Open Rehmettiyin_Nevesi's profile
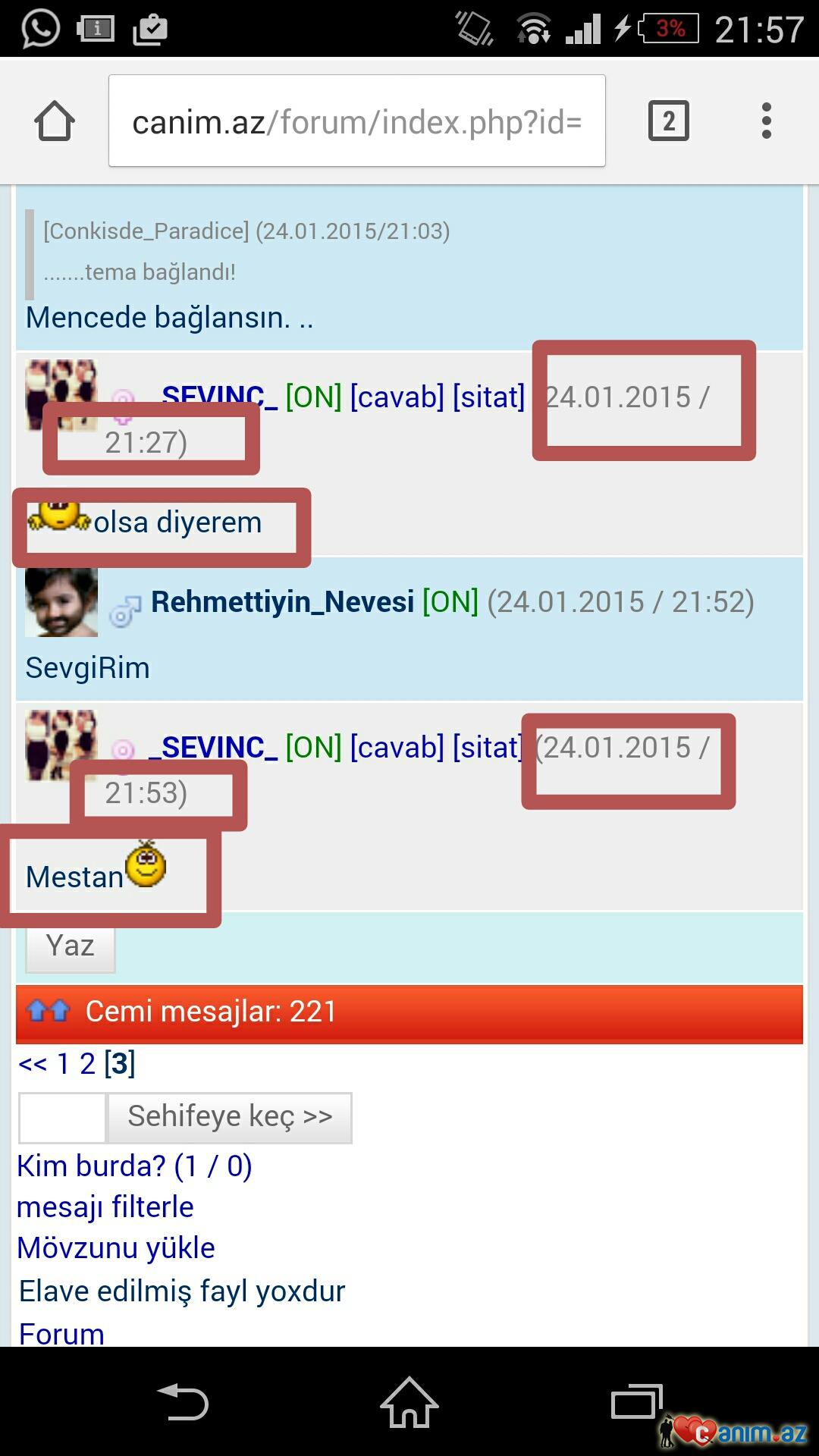This screenshot has width=819, height=1456. coord(282,602)
